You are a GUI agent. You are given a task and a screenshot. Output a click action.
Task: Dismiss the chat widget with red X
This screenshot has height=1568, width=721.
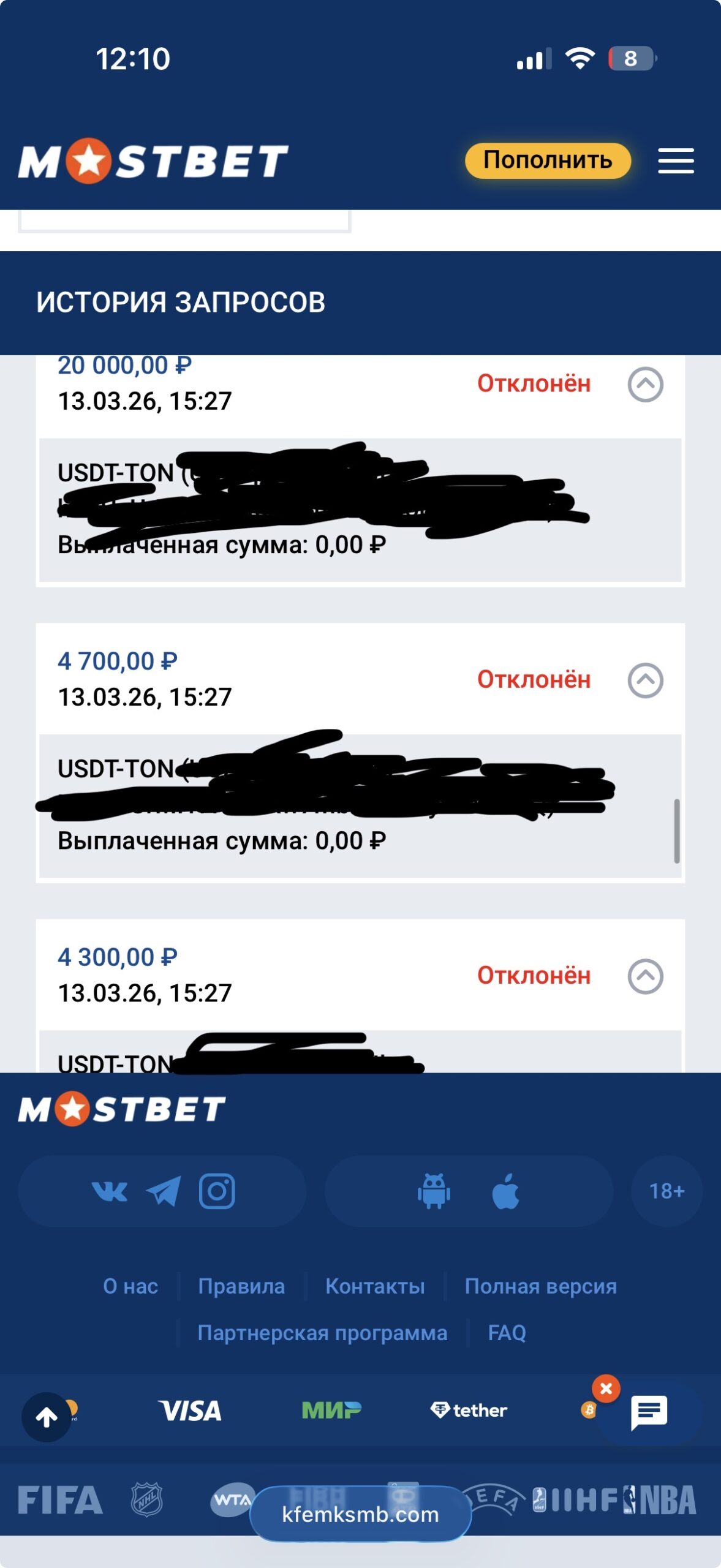606,1389
